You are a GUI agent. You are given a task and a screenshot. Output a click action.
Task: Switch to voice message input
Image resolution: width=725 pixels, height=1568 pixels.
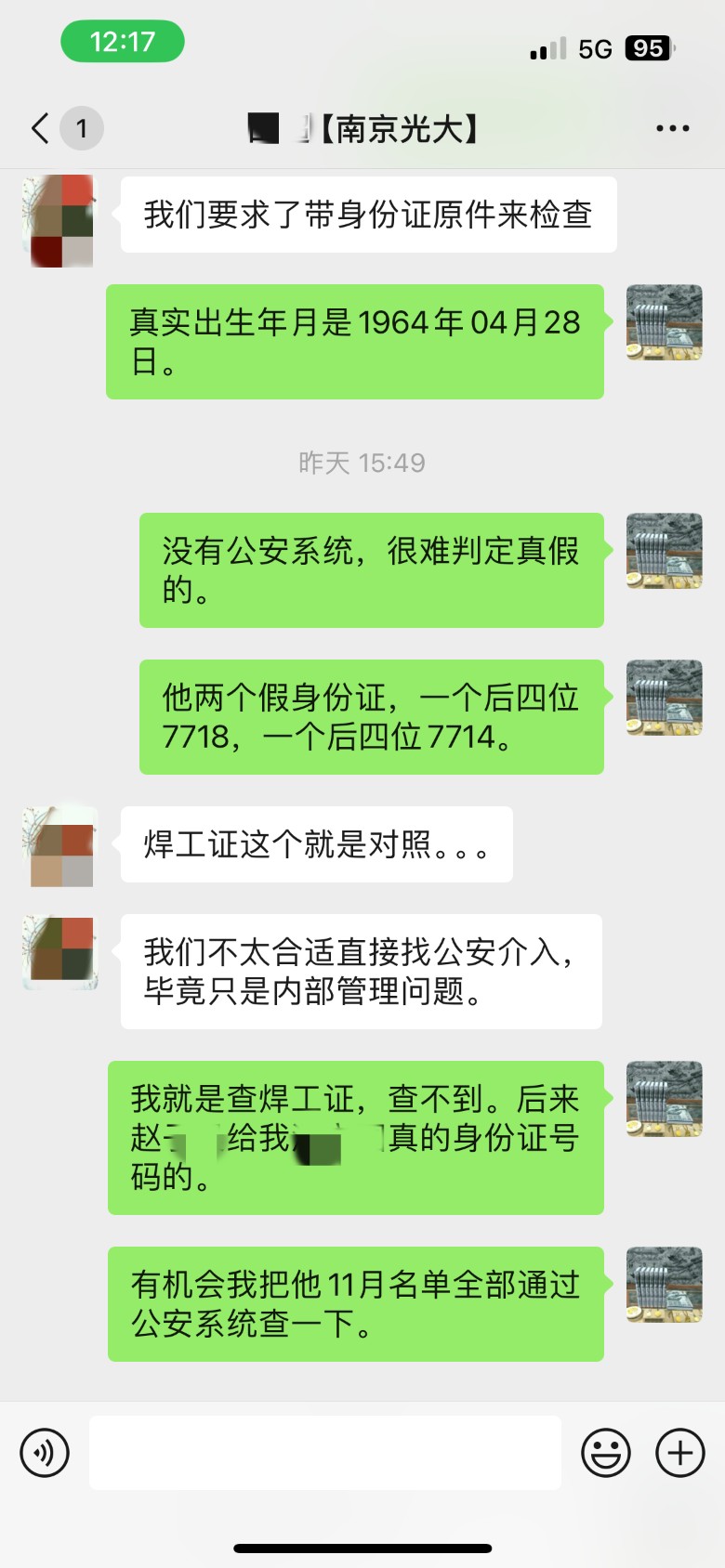coord(45,1453)
